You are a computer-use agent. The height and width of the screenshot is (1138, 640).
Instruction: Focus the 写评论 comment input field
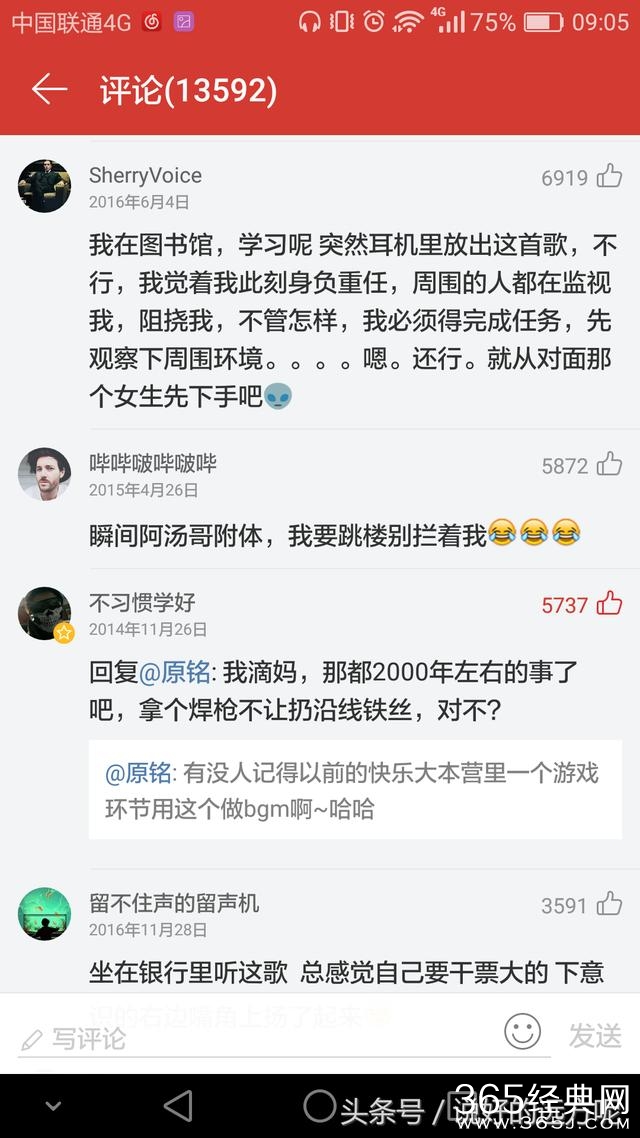pos(280,1038)
